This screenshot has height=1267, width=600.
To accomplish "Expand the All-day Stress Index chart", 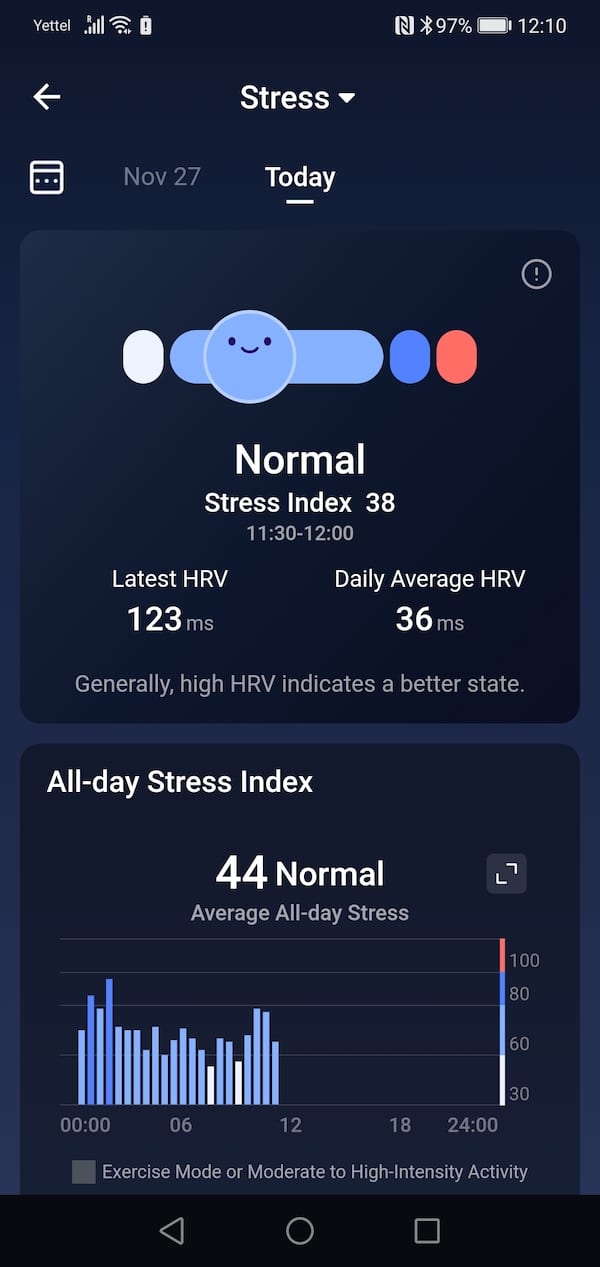I will pyautogui.click(x=506, y=874).
